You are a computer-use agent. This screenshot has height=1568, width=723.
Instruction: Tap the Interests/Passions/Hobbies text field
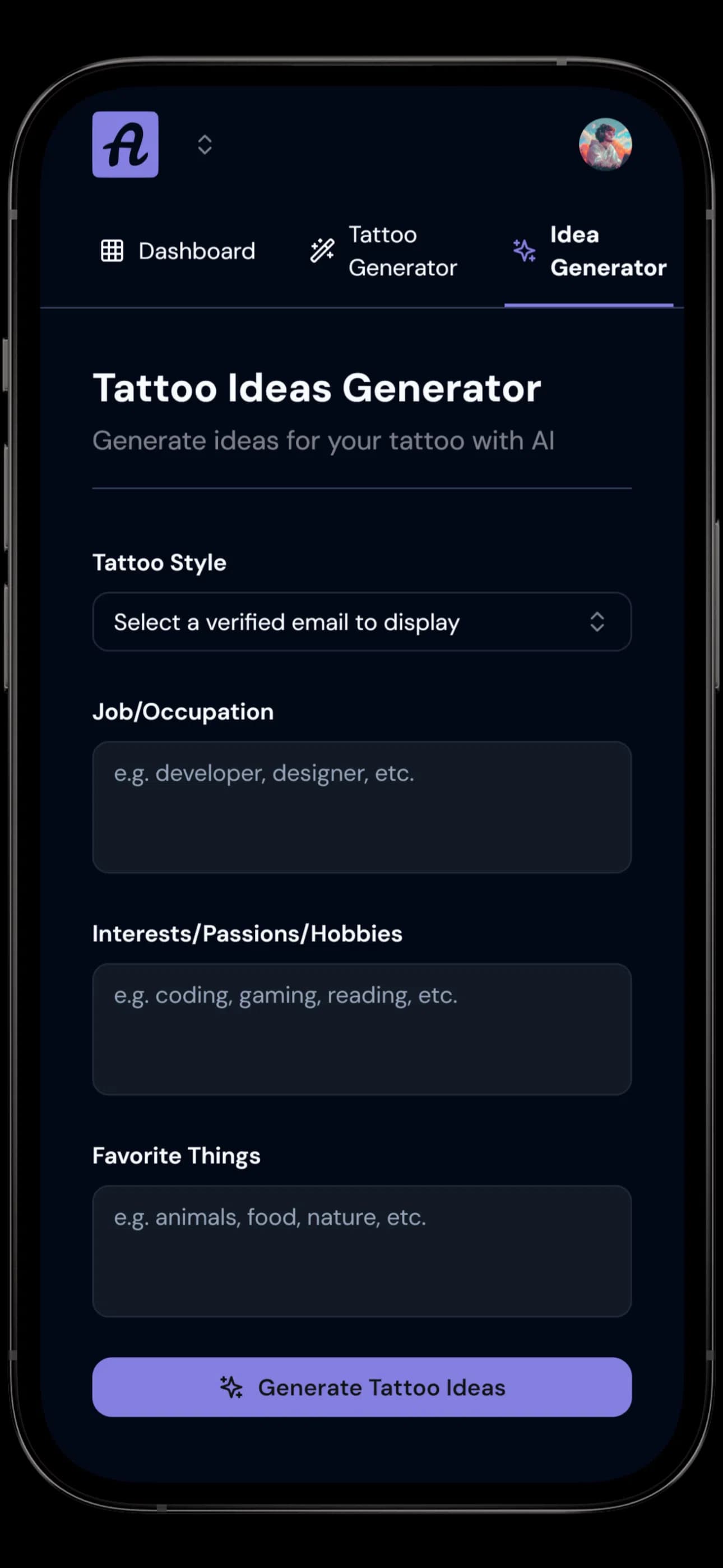[x=361, y=1029]
